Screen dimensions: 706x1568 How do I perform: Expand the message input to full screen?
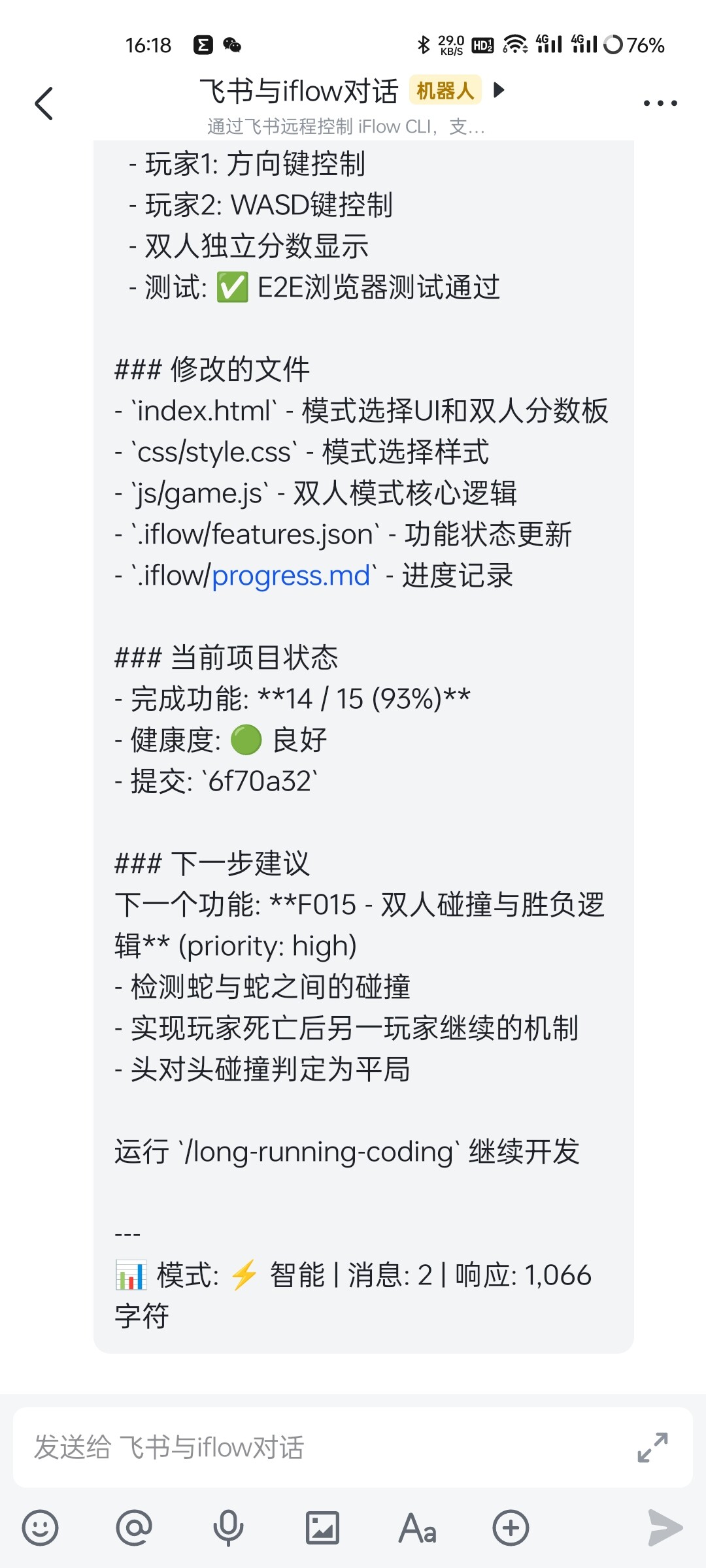point(652,1448)
